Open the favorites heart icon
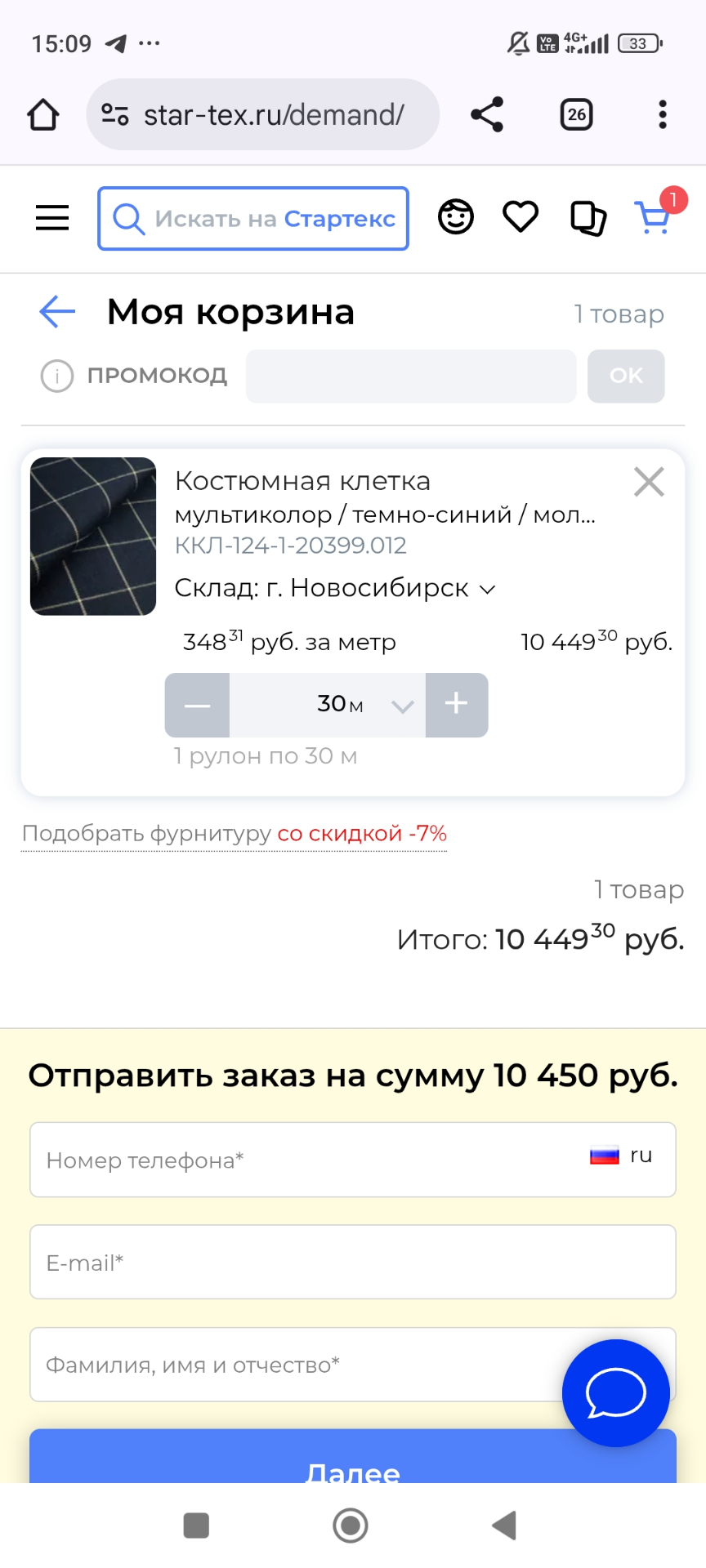This screenshot has width=706, height=1568. tap(521, 217)
